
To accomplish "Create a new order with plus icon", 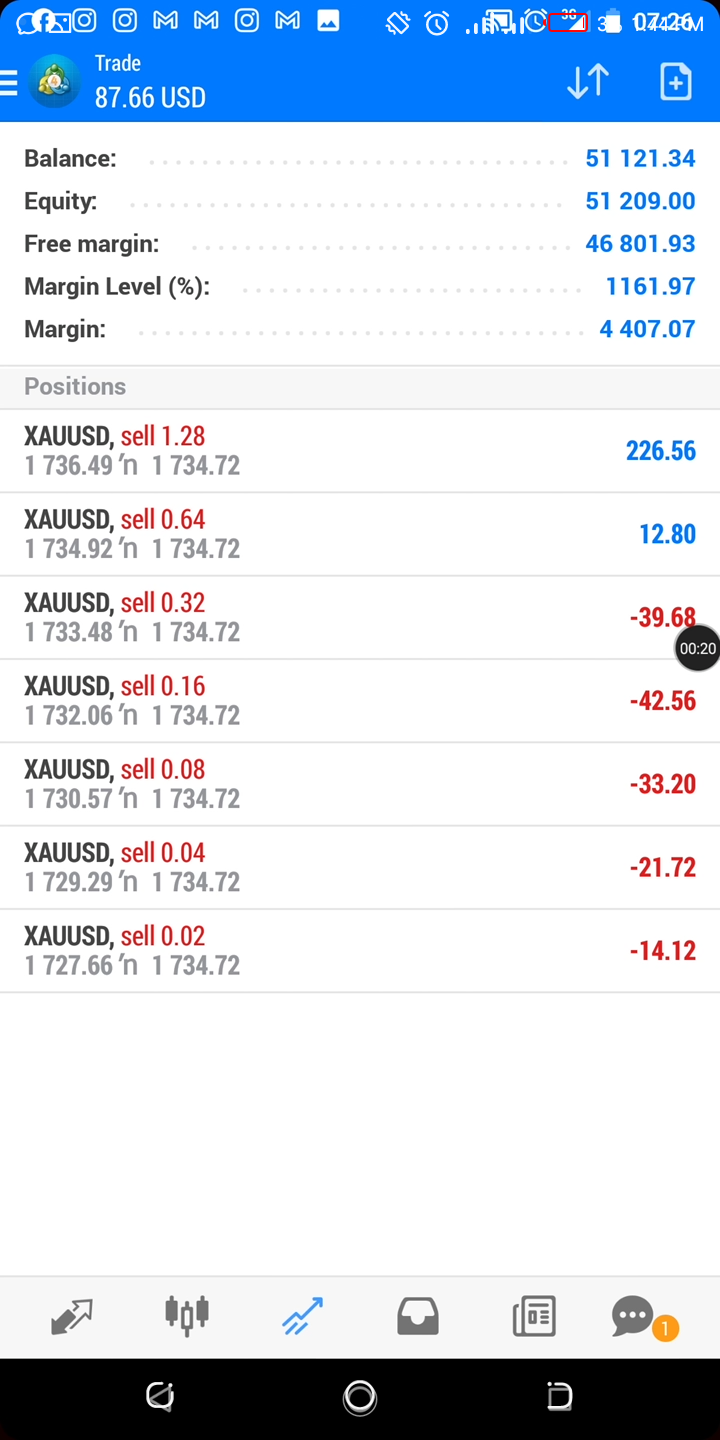I will (676, 81).
